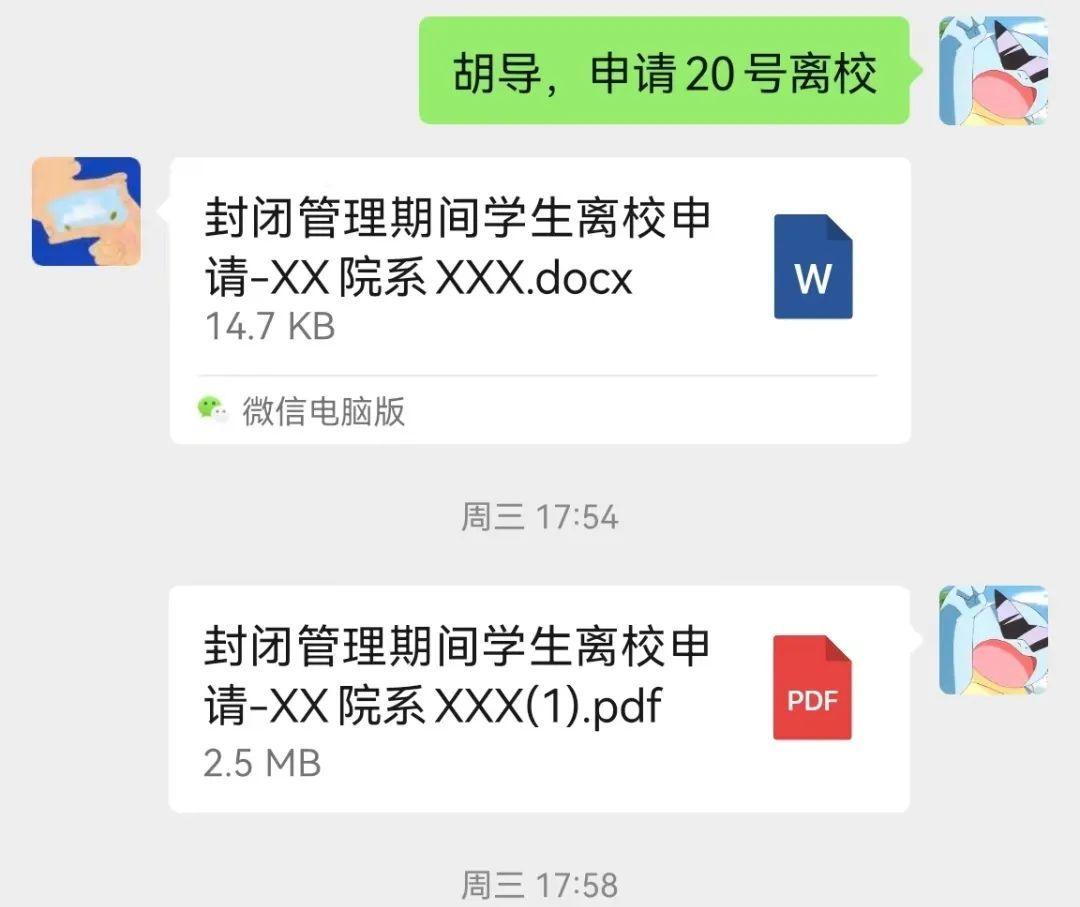Open profile of the .docx sender's avatar

86,211
